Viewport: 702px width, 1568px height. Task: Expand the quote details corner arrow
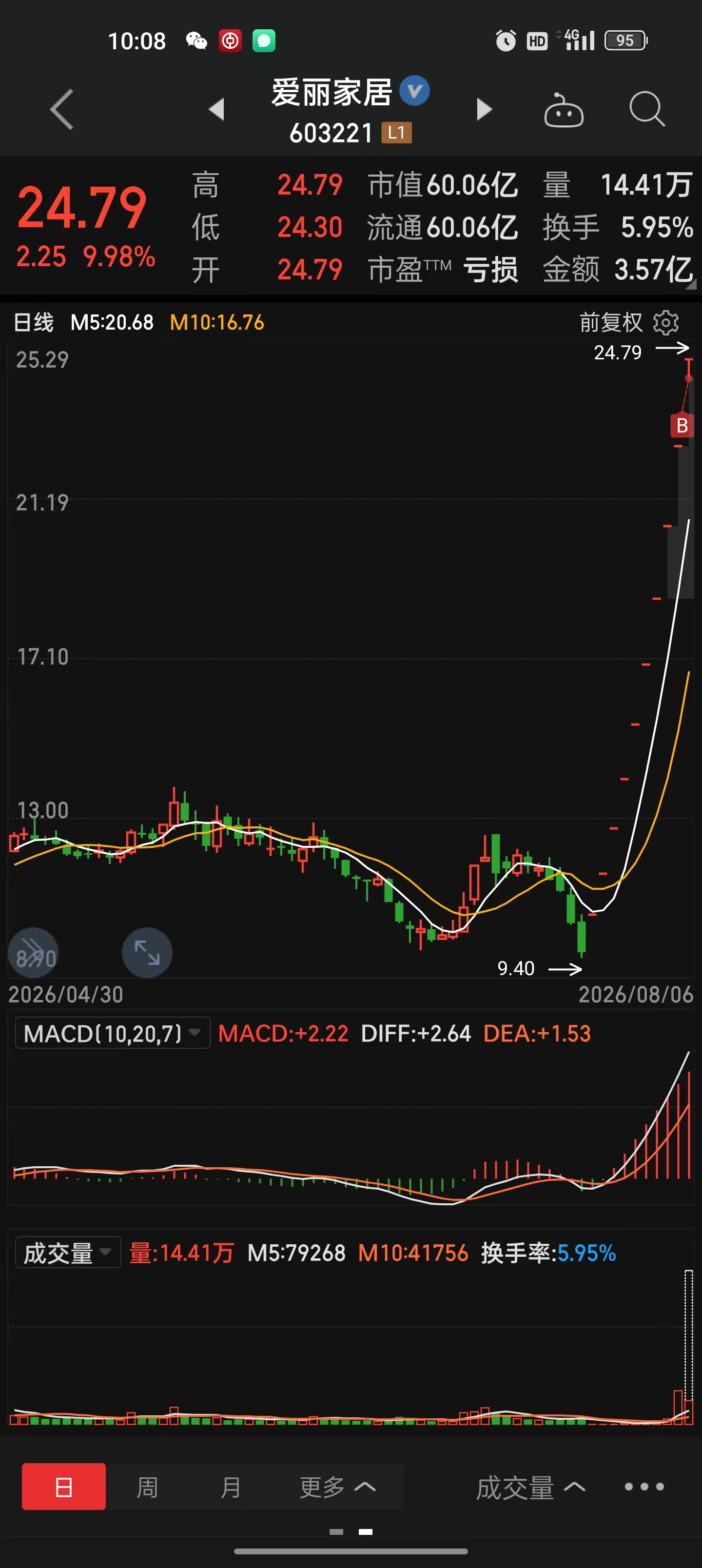[x=690, y=284]
